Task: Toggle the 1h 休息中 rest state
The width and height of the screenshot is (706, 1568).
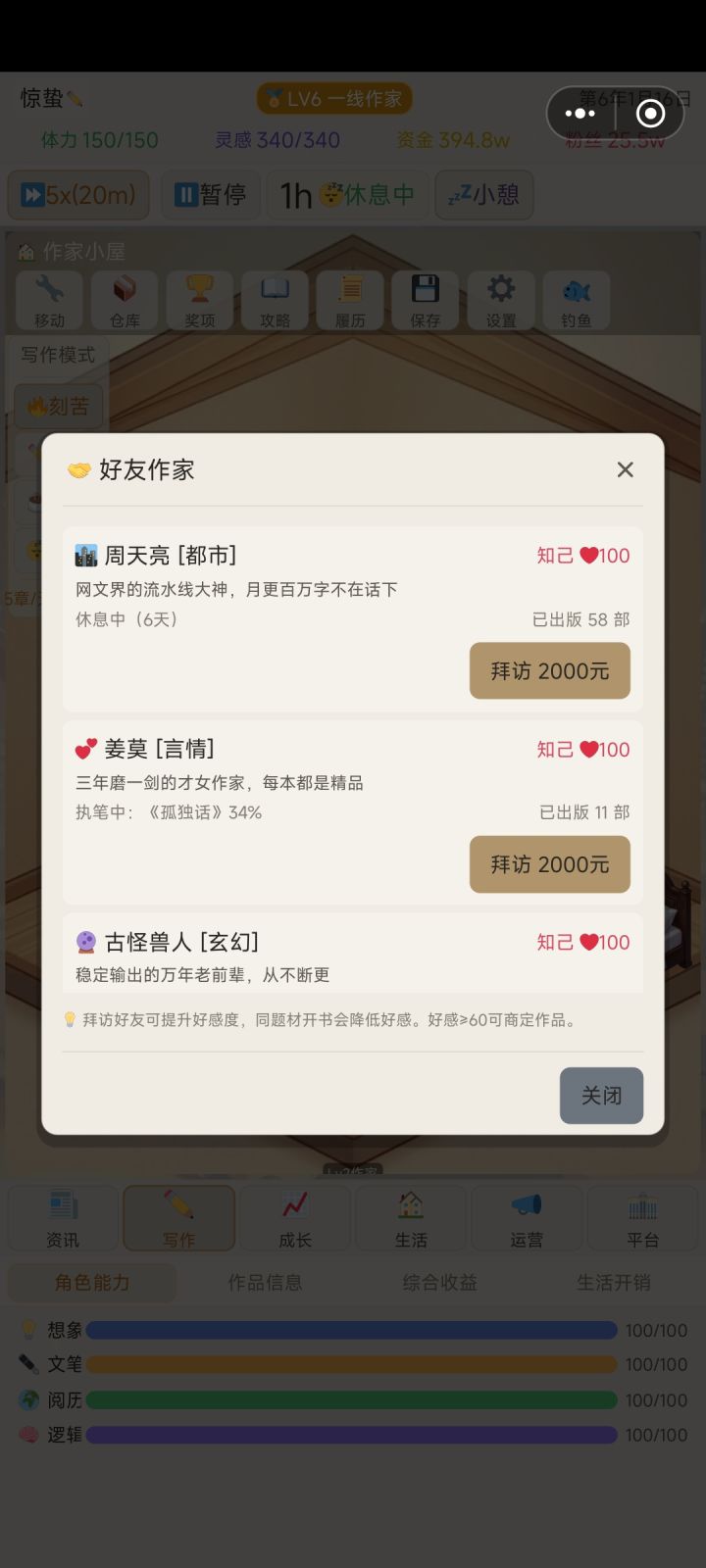Action: click(347, 195)
